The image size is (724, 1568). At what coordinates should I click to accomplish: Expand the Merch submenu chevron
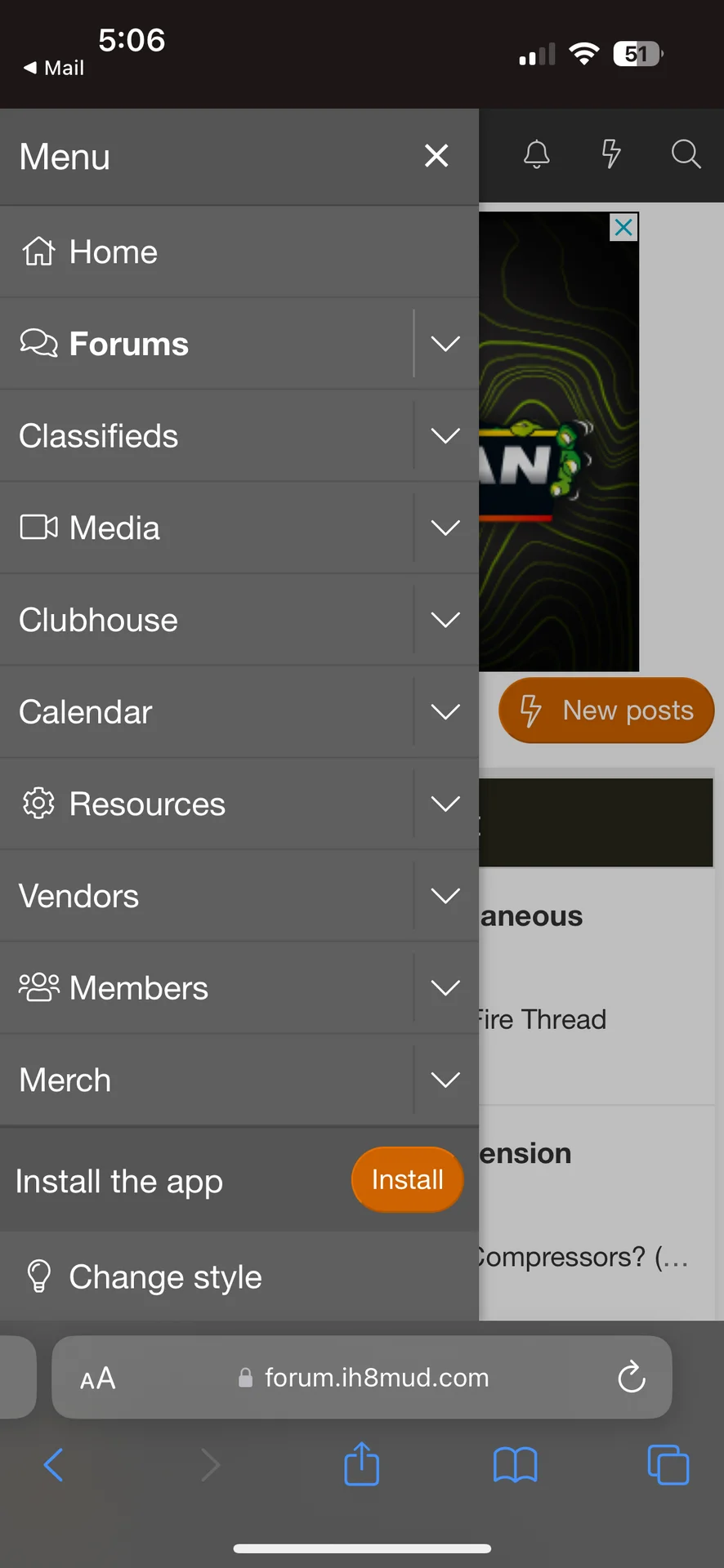click(x=445, y=1080)
